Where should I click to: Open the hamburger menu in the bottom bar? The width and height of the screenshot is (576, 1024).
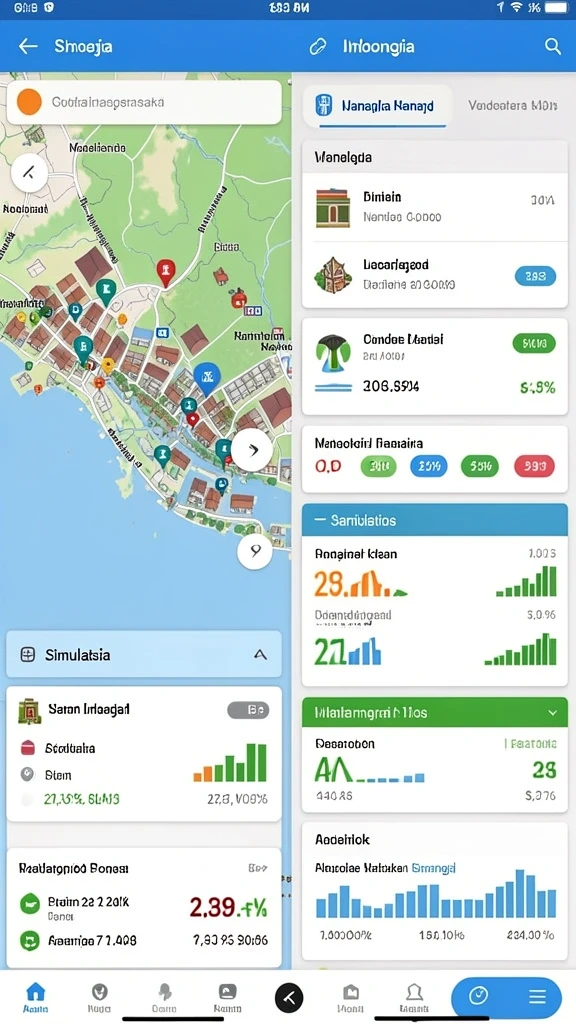point(537,997)
